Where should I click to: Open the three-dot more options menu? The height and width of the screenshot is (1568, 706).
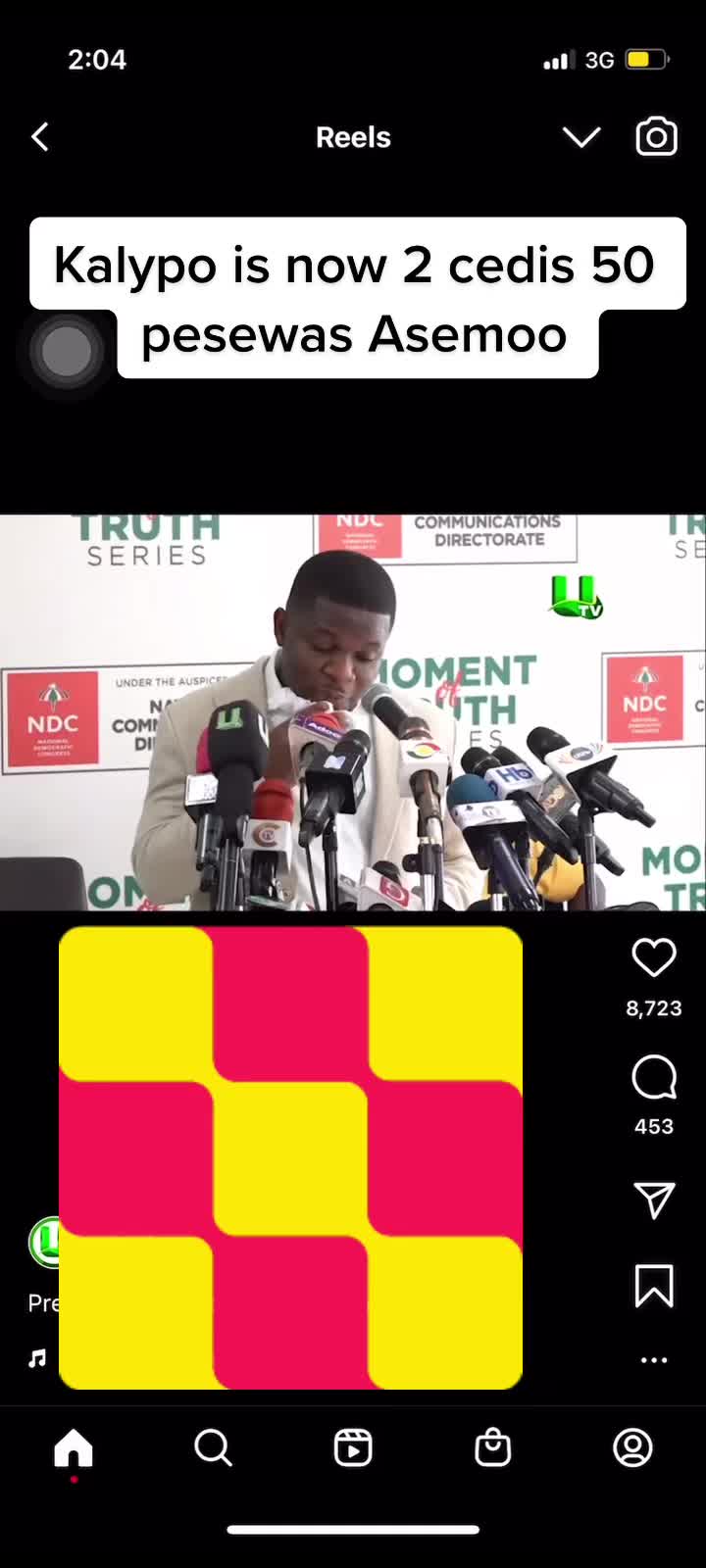654,1360
